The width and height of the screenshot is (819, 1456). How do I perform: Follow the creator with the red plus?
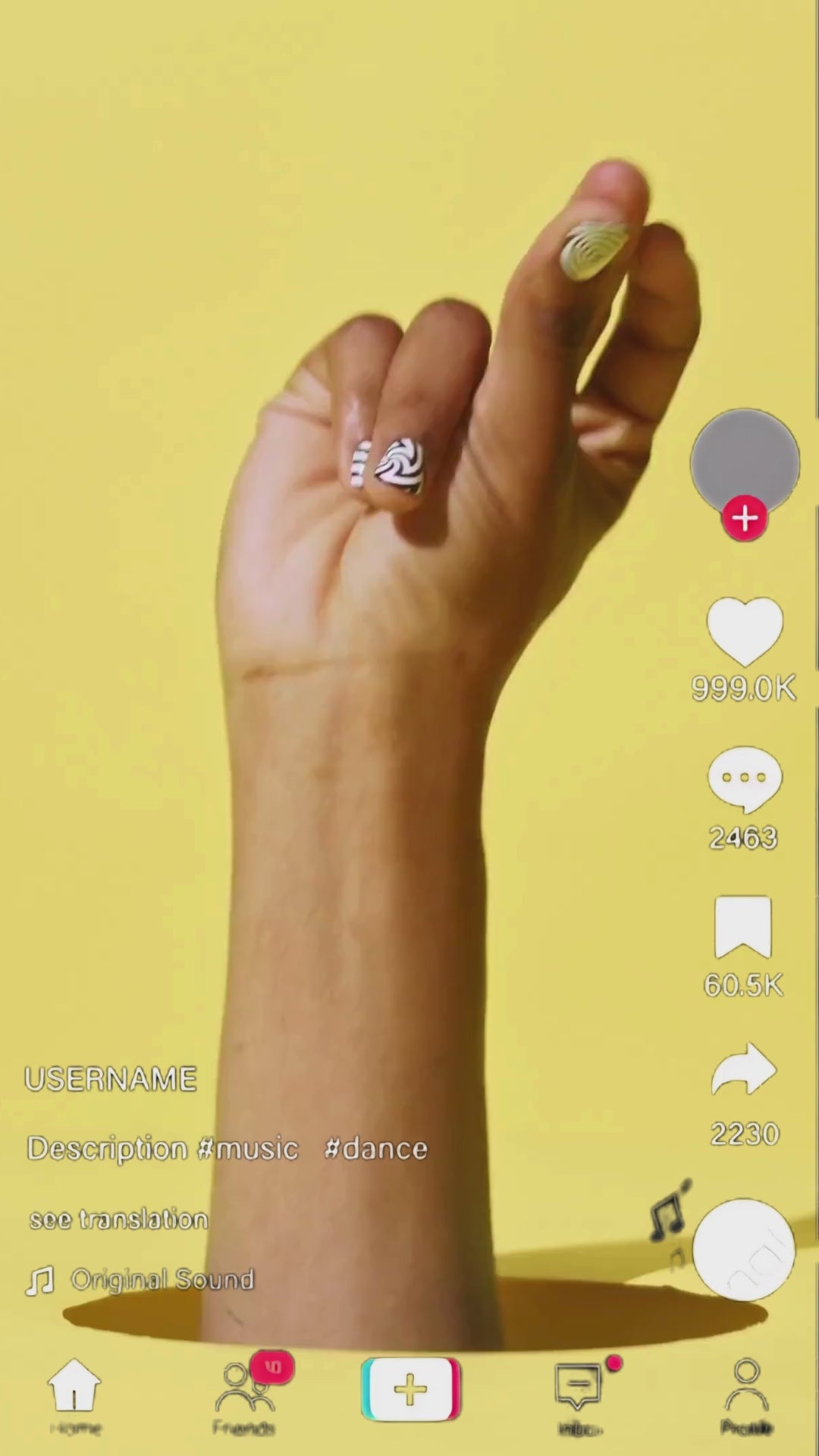(745, 519)
